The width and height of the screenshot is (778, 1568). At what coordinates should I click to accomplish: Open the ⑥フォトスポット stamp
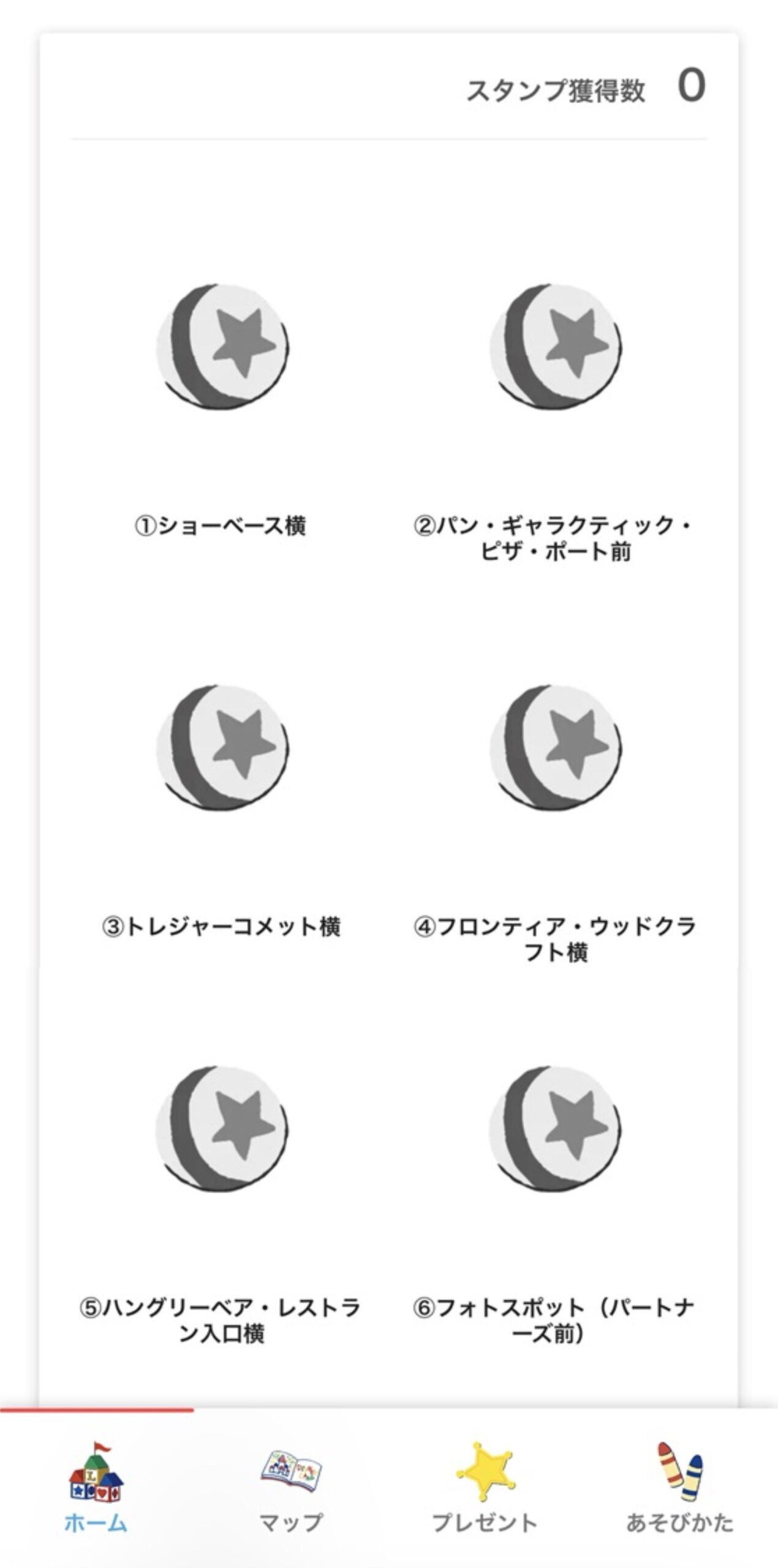pos(555,1128)
